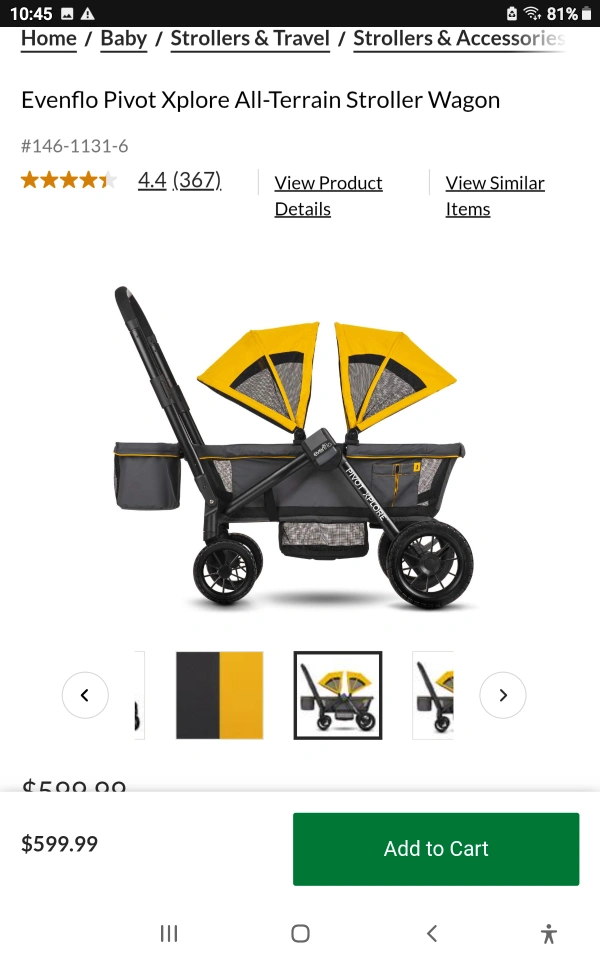The image size is (600, 960).
Task: Open Strollers & Travel breadcrumb
Action: (250, 39)
